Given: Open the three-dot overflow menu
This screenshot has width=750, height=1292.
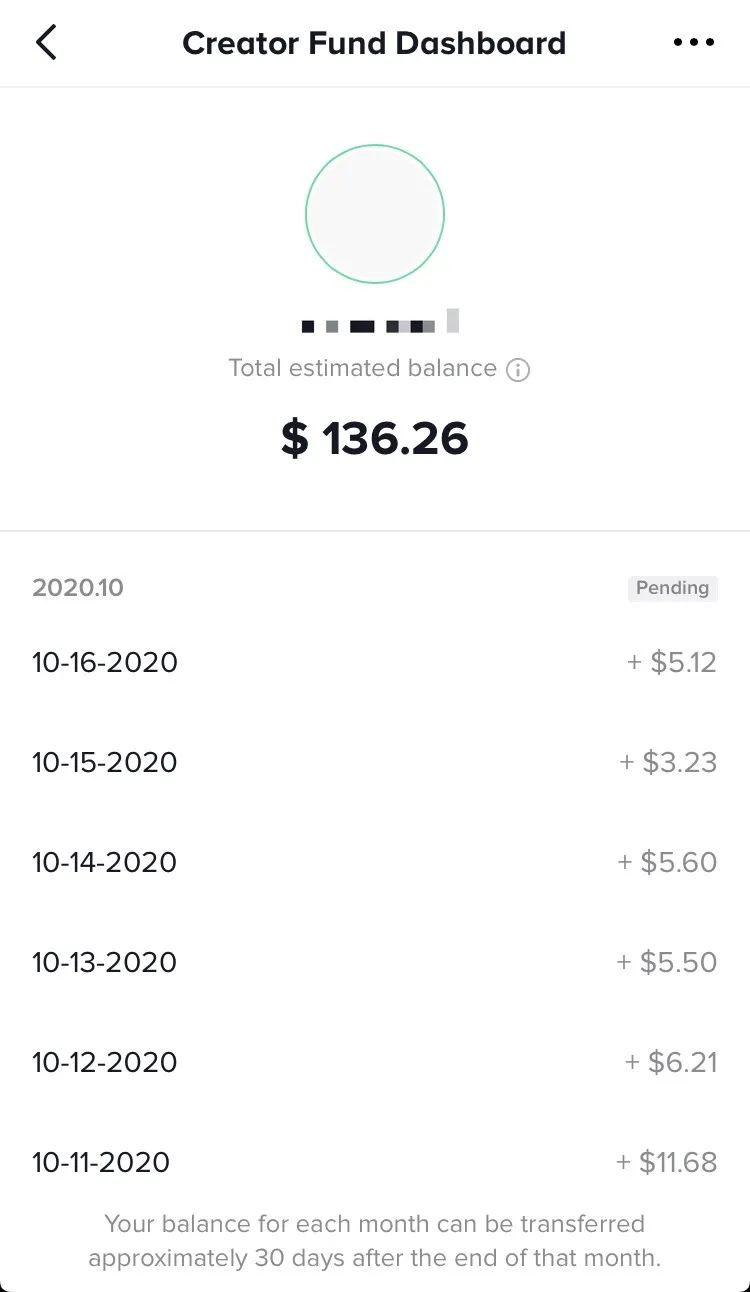Looking at the screenshot, I should click(x=694, y=43).
